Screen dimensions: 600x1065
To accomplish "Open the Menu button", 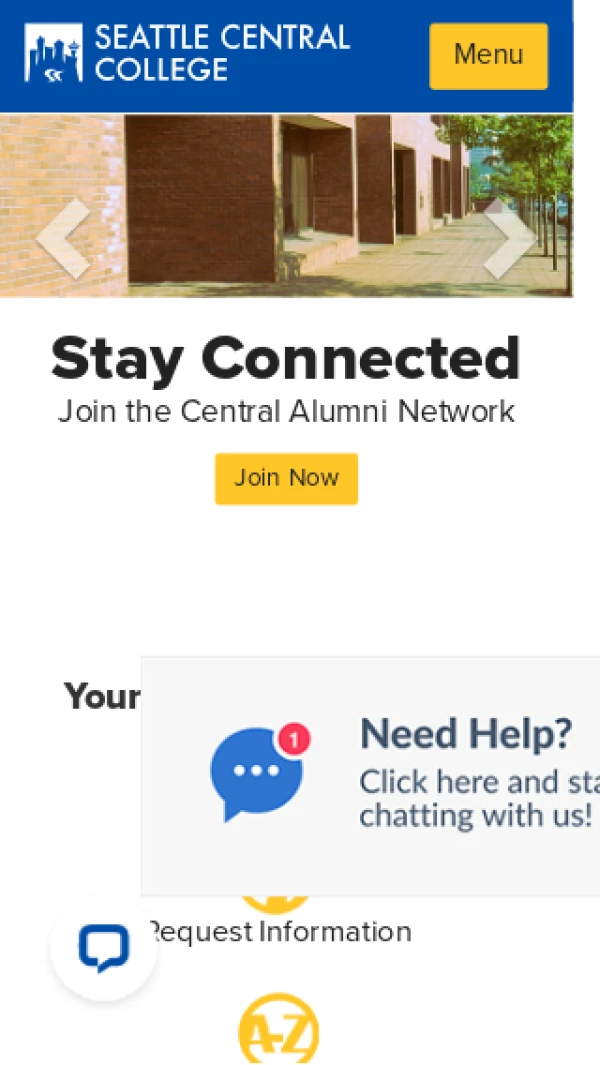I will (488, 56).
